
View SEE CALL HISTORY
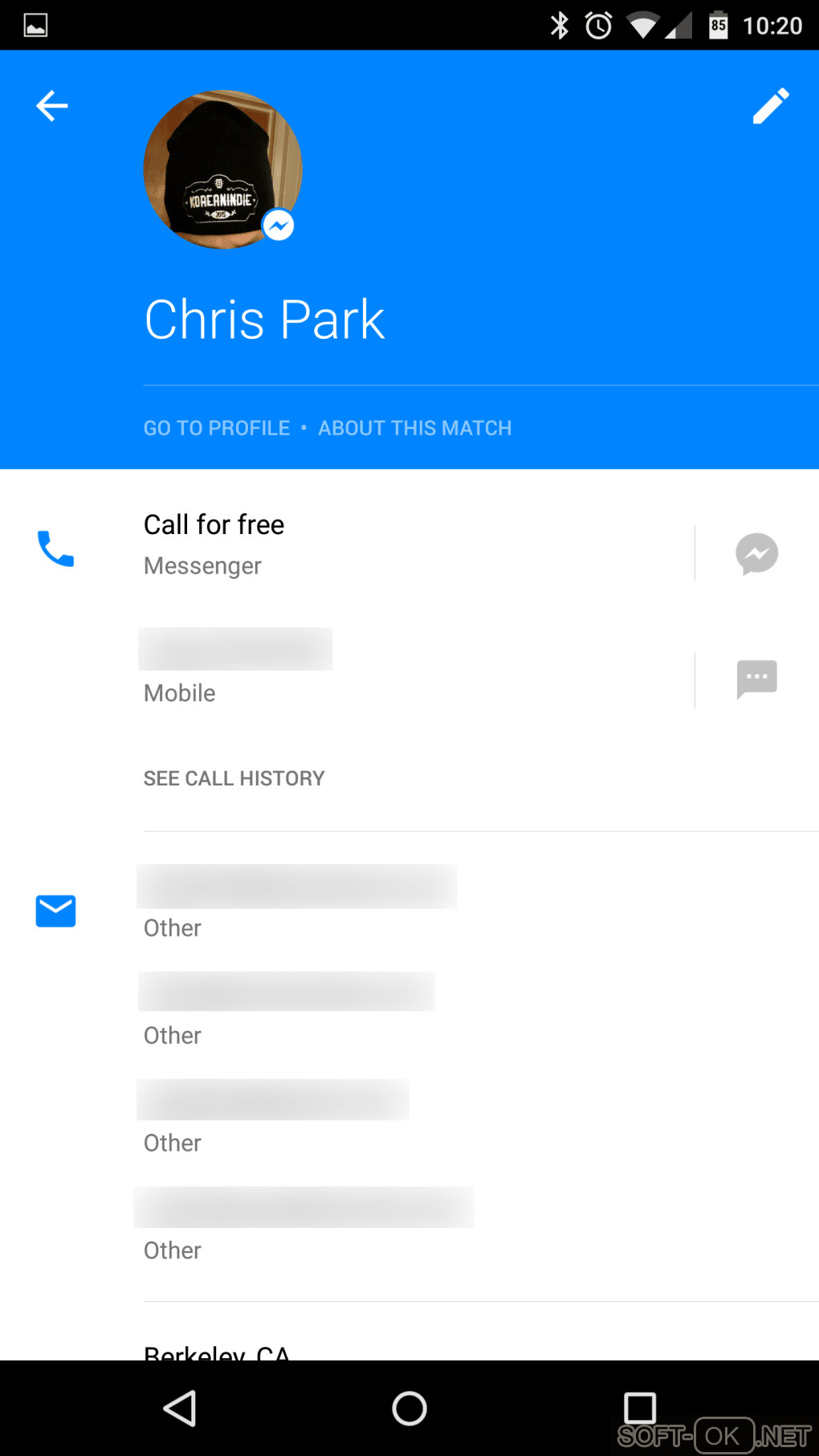234,778
